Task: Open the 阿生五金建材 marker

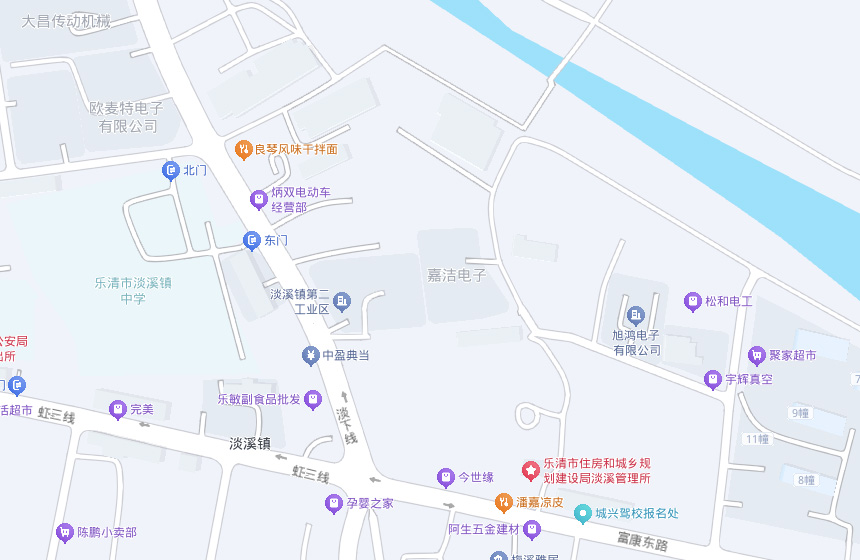Action: click(x=532, y=529)
